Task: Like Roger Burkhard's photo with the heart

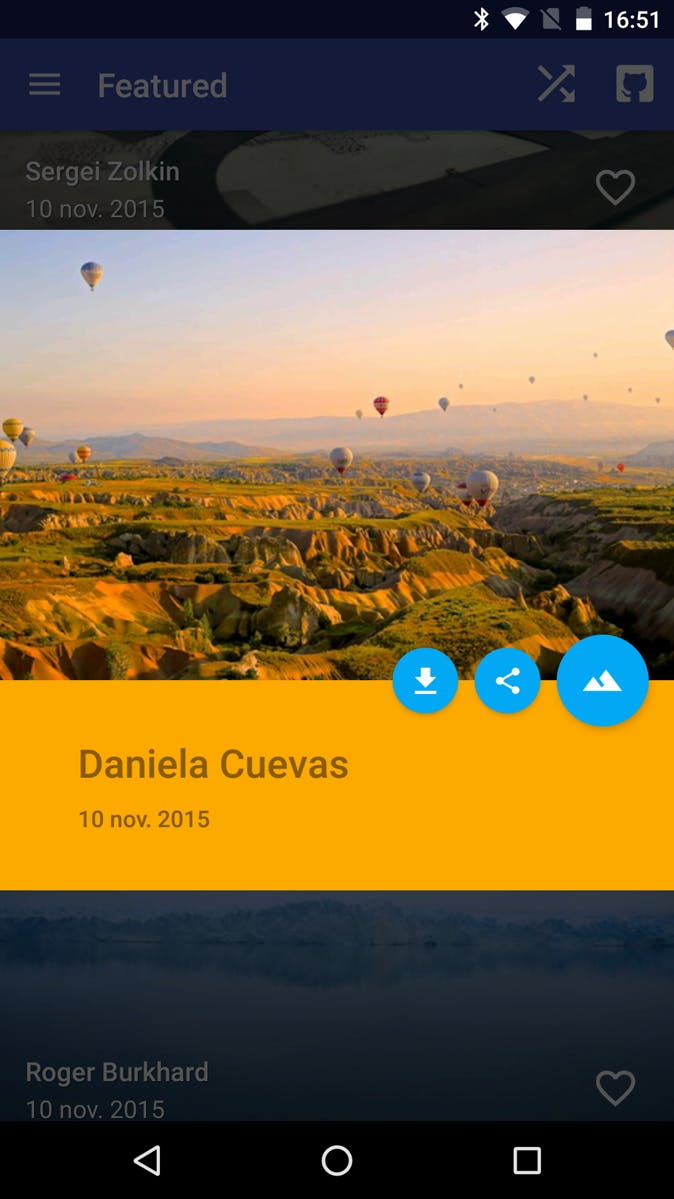Action: tap(615, 1087)
